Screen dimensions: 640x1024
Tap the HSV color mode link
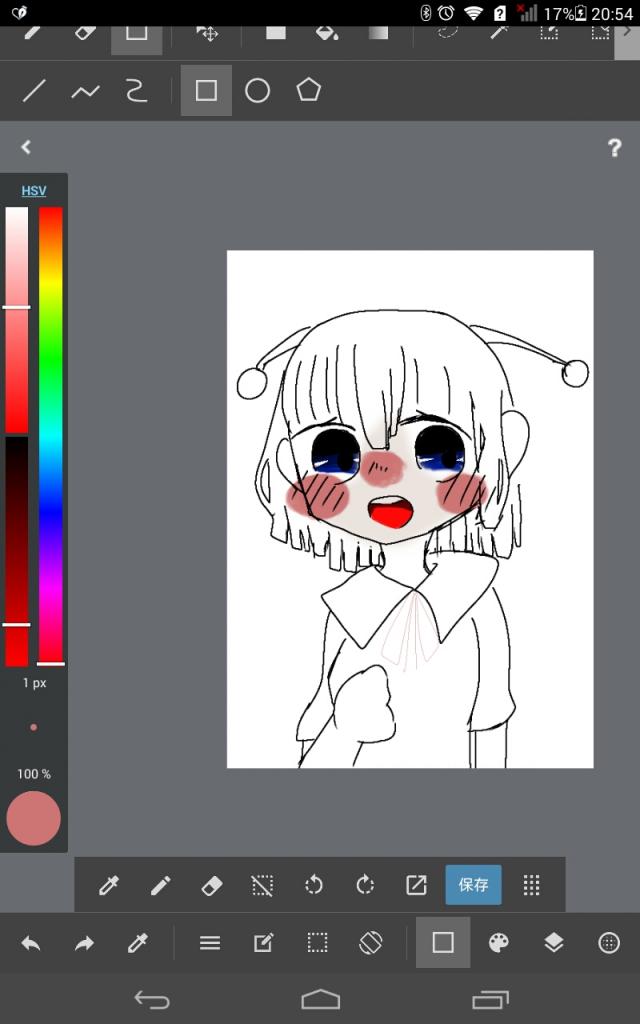[x=34, y=190]
